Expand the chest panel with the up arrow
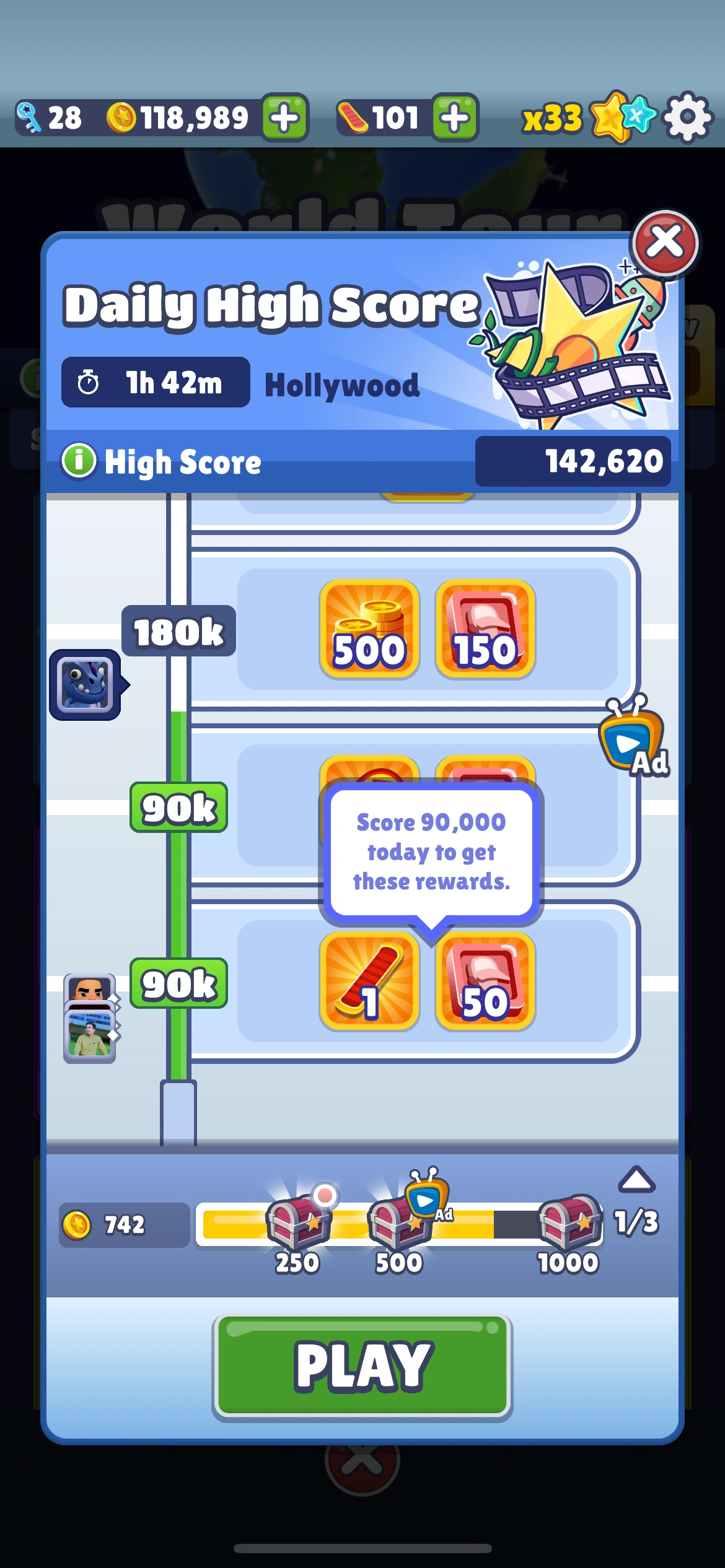The height and width of the screenshot is (1568, 725). 636,1180
